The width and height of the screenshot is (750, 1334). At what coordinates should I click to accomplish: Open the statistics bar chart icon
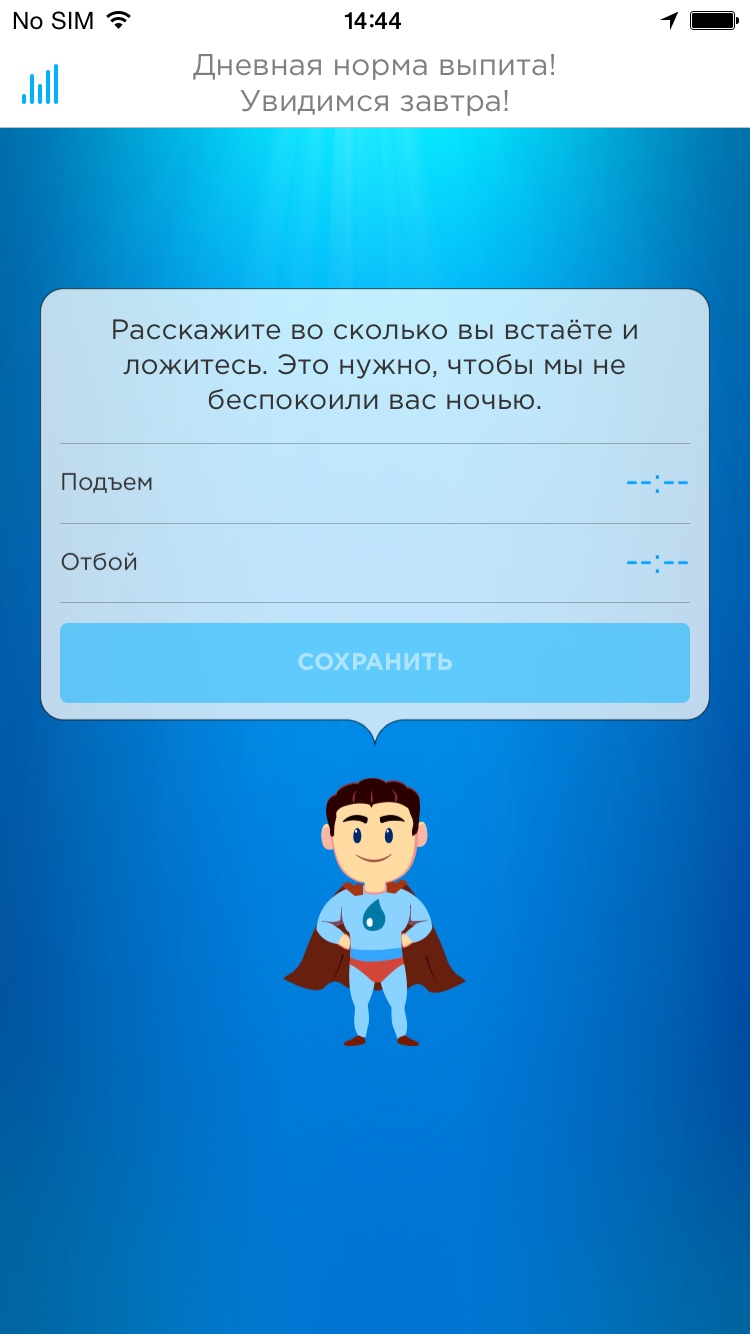coord(40,85)
